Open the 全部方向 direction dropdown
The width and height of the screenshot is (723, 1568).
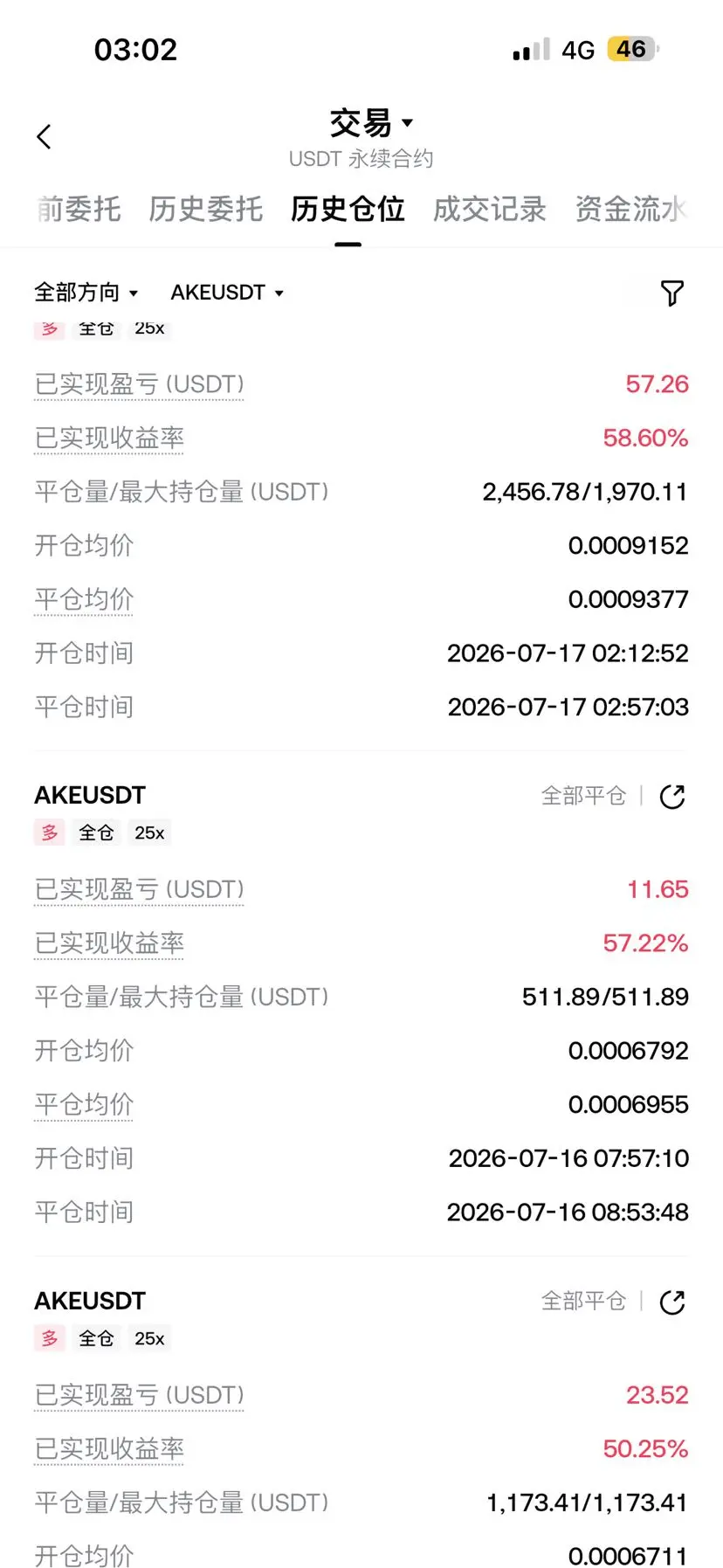86,293
